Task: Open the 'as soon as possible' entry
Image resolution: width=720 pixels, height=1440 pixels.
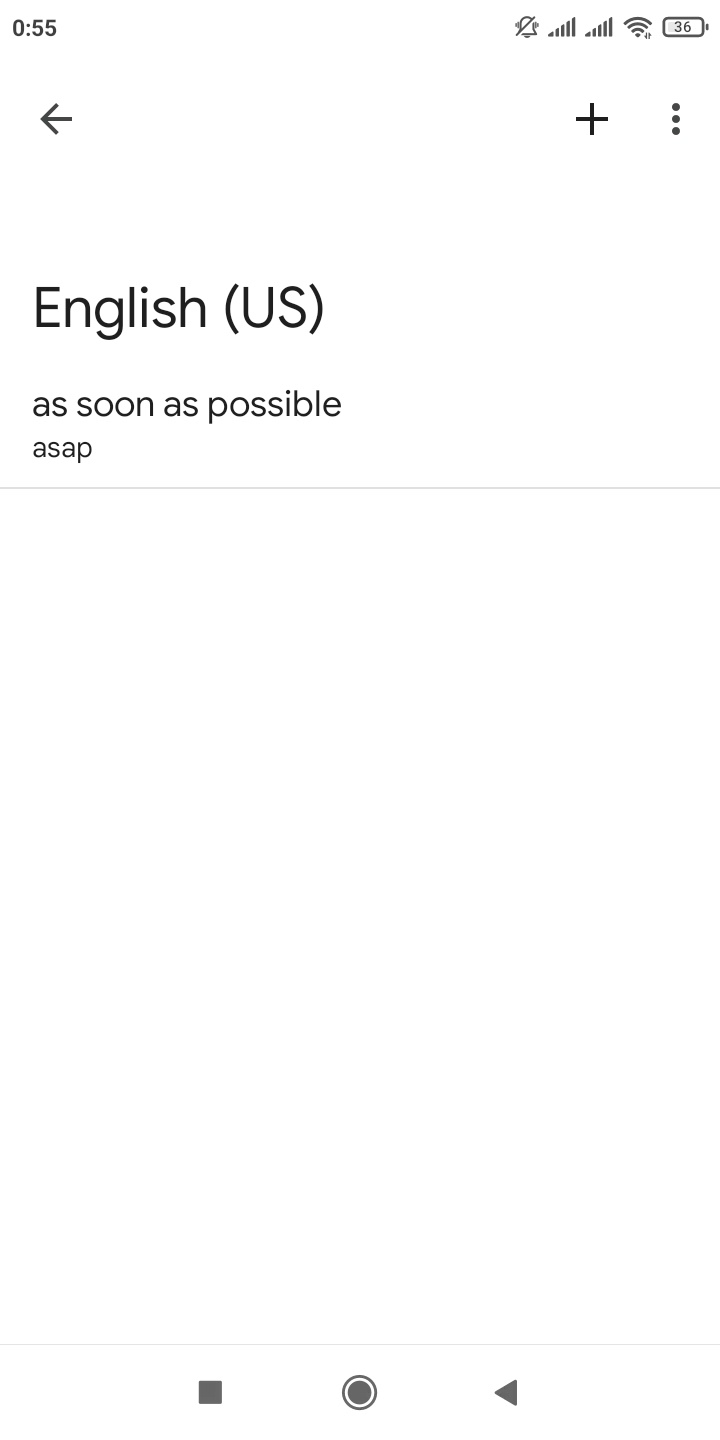Action: point(360,424)
